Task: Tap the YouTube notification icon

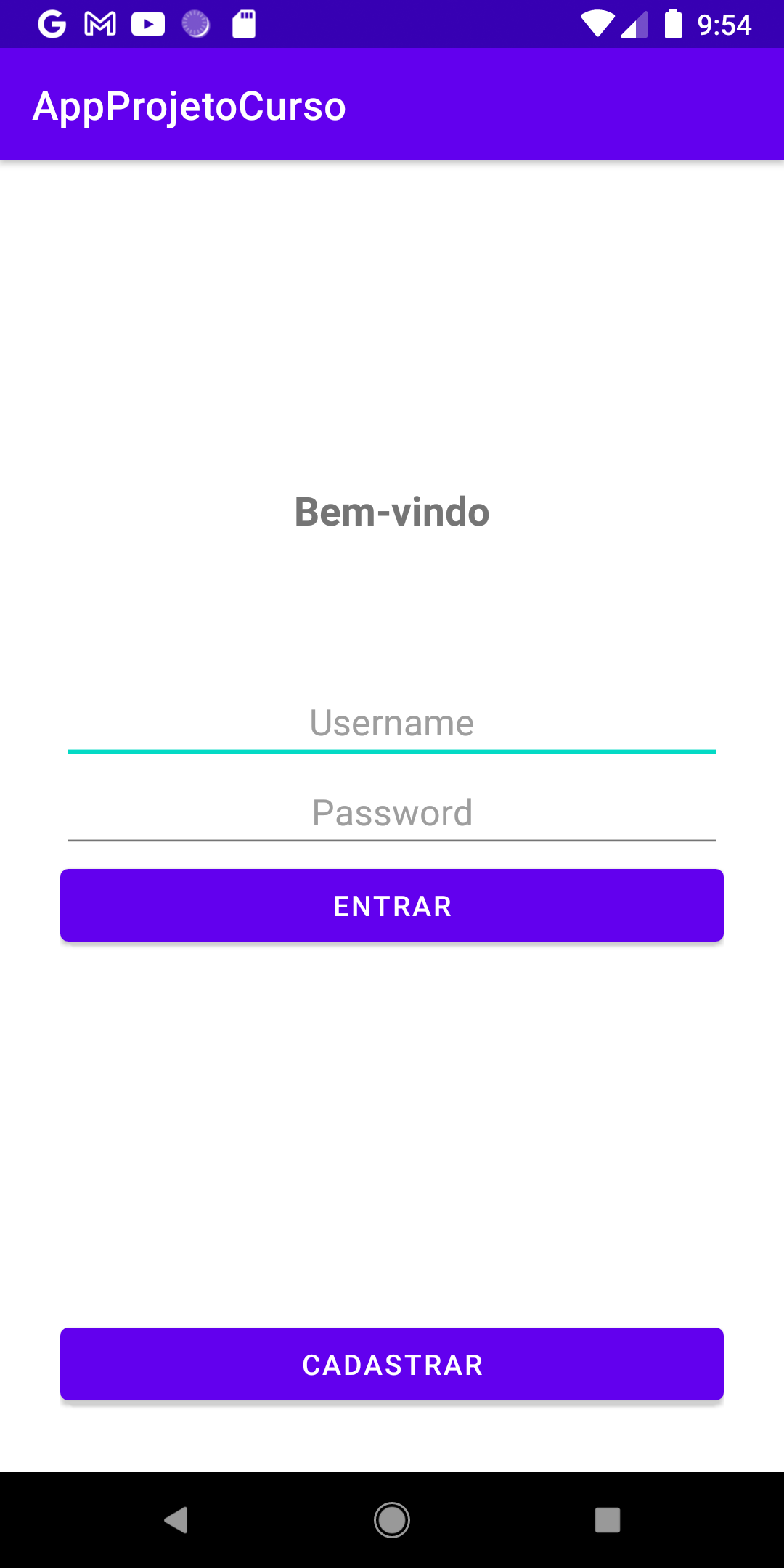Action: click(x=148, y=24)
